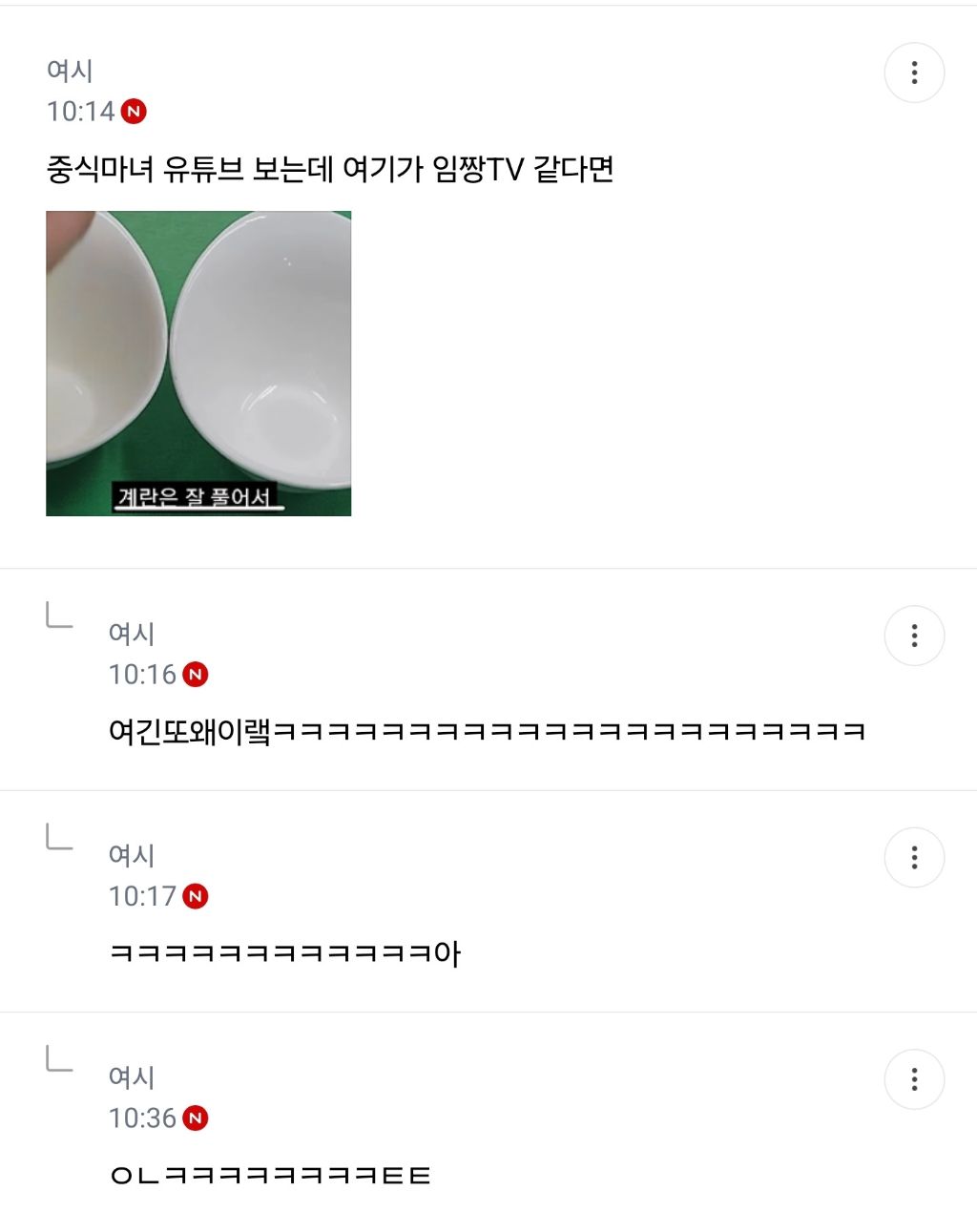Open the 계란은 잘 풀어서 image attachment
Image resolution: width=977 pixels, height=1232 pixels.
point(200,363)
